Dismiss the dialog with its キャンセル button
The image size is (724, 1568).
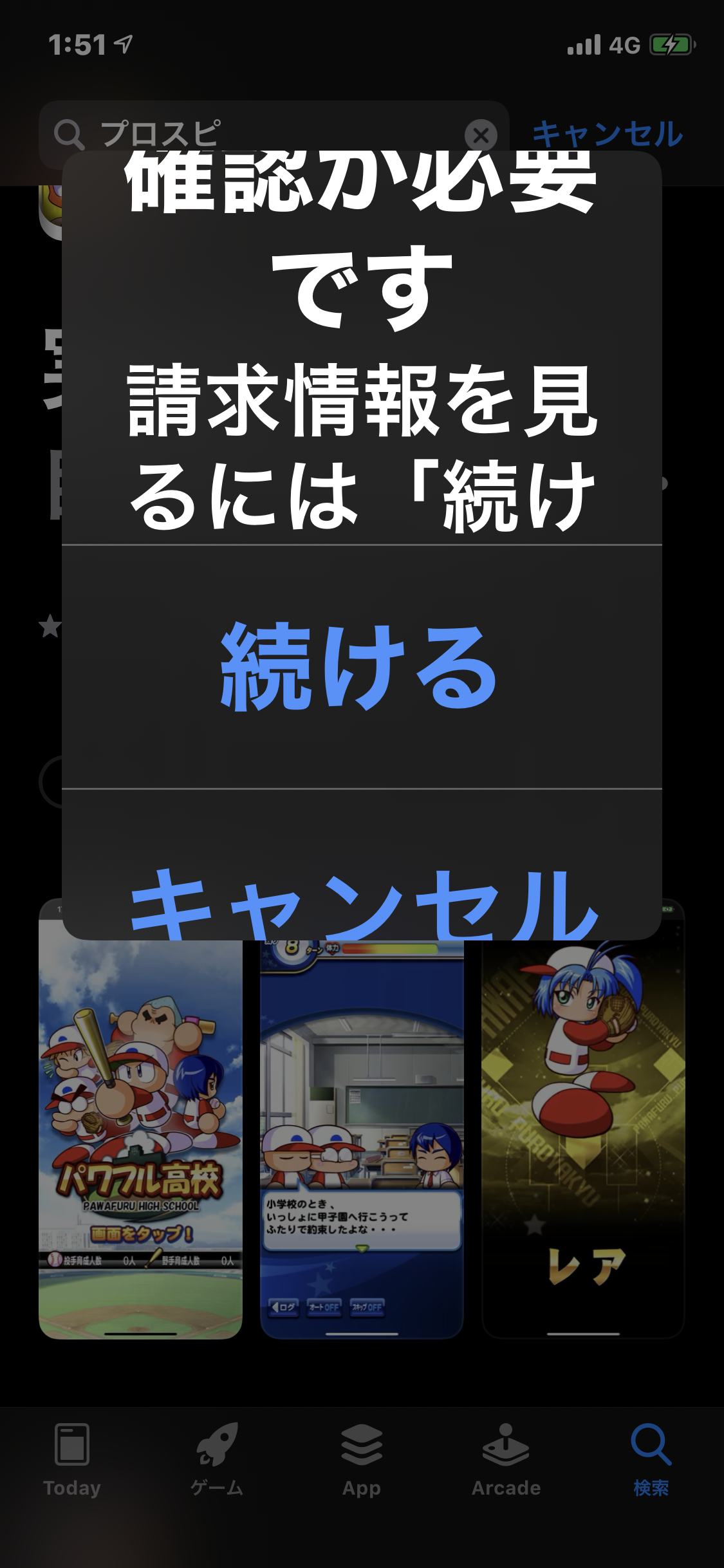point(362,901)
